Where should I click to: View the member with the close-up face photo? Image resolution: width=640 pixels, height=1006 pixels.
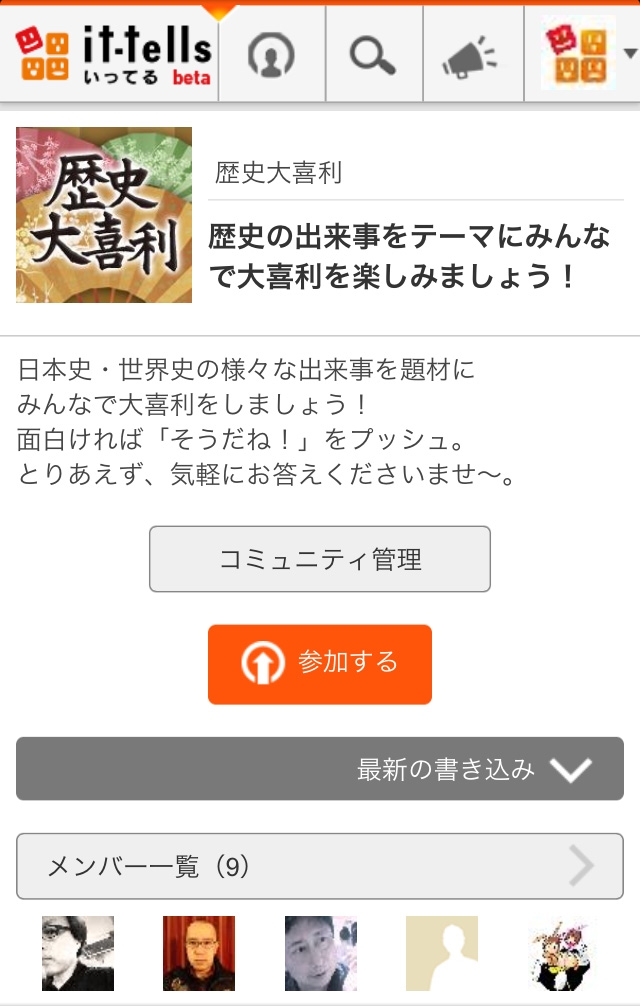point(320,953)
